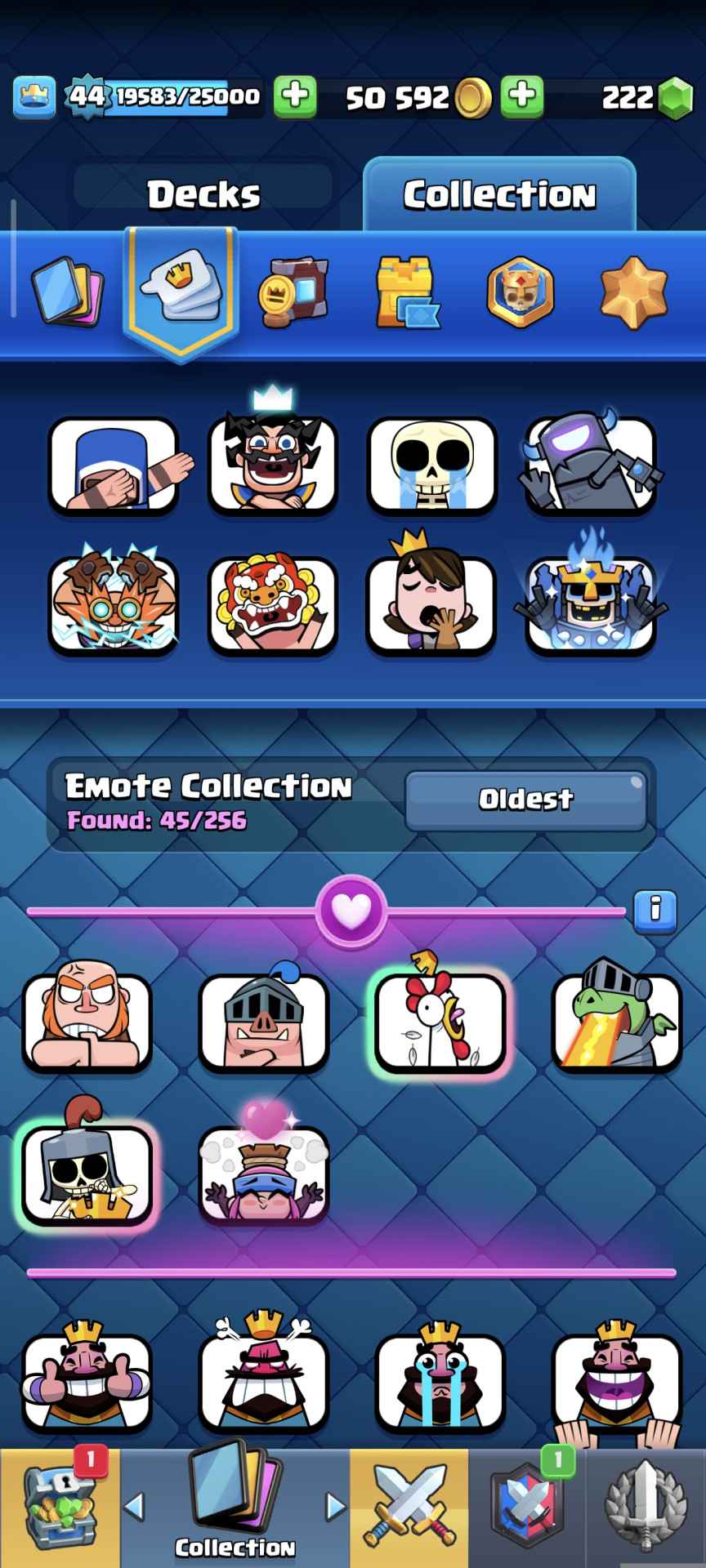Open the star points section
The width and height of the screenshot is (706, 1568).
coord(633,292)
